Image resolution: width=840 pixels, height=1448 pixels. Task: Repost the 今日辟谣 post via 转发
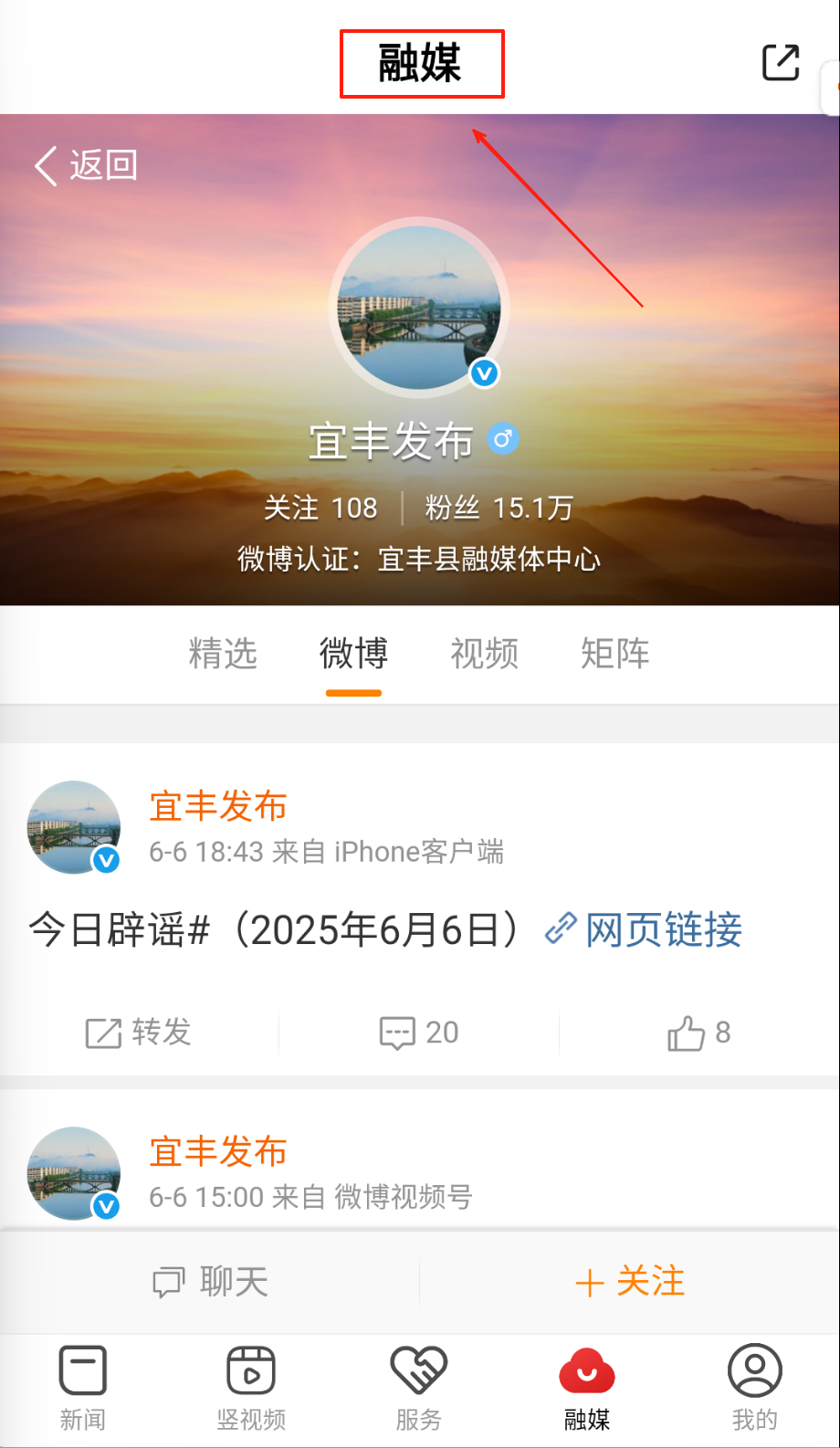139,1033
